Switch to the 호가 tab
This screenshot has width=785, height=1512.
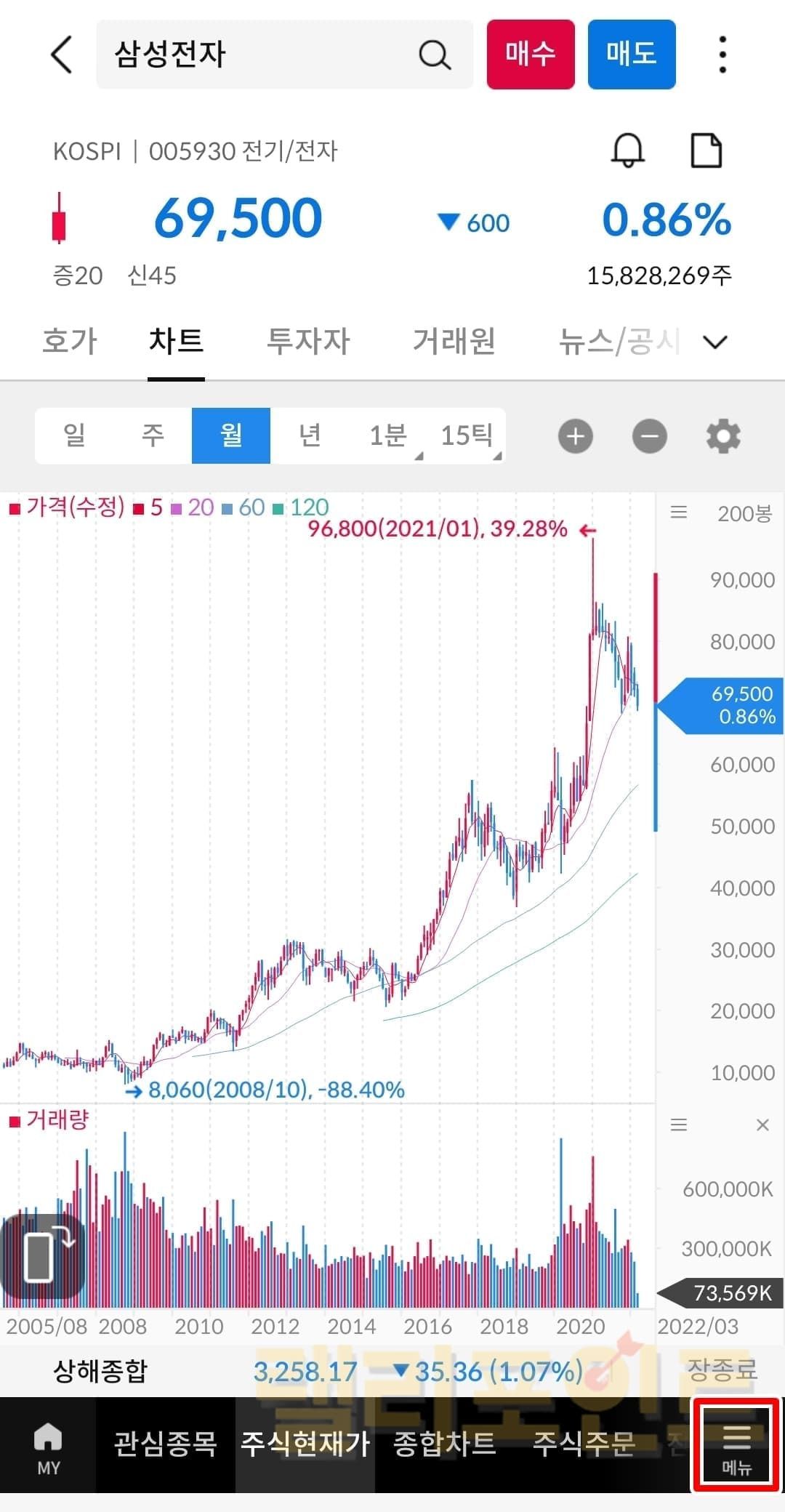coord(70,341)
